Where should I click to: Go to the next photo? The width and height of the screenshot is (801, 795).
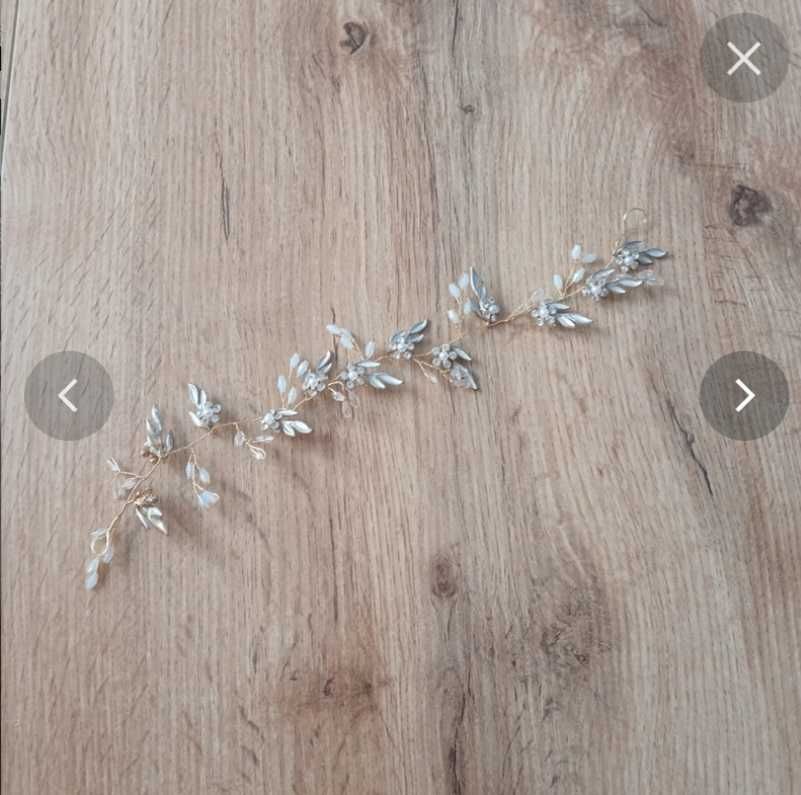(743, 395)
